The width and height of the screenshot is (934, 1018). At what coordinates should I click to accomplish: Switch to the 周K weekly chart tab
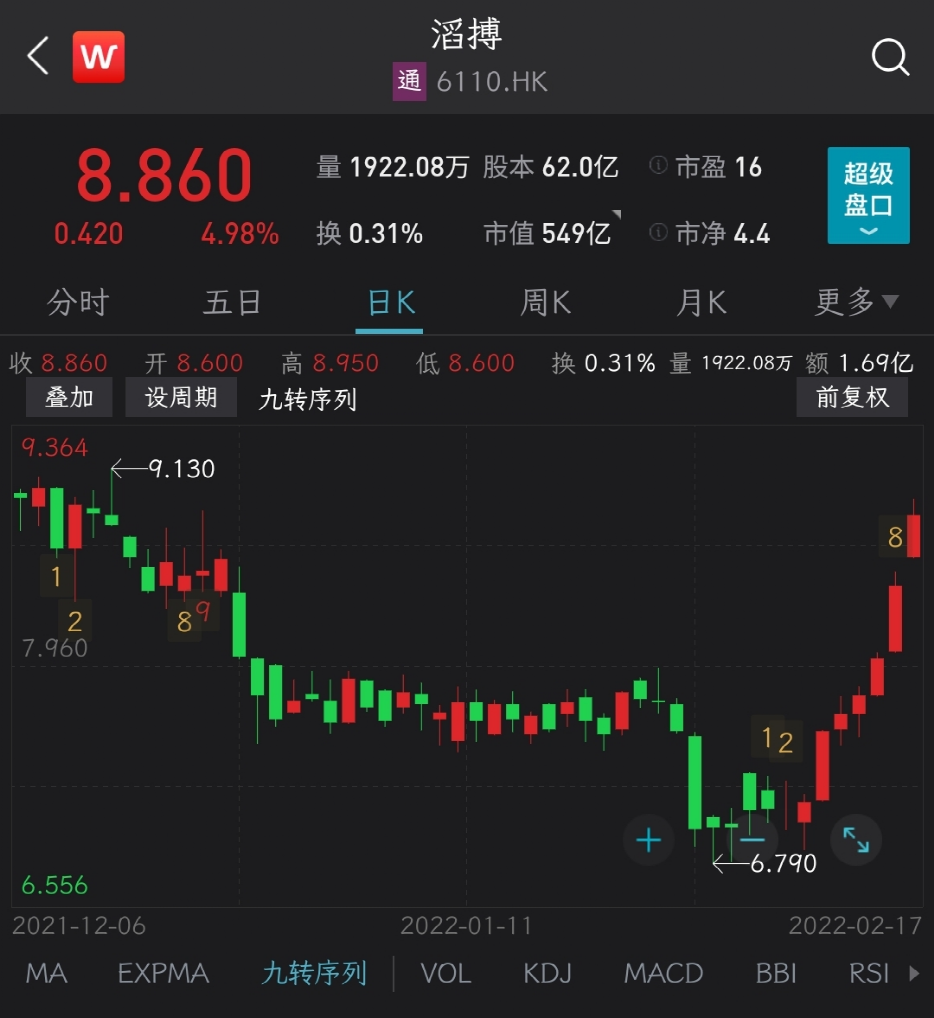click(x=543, y=302)
